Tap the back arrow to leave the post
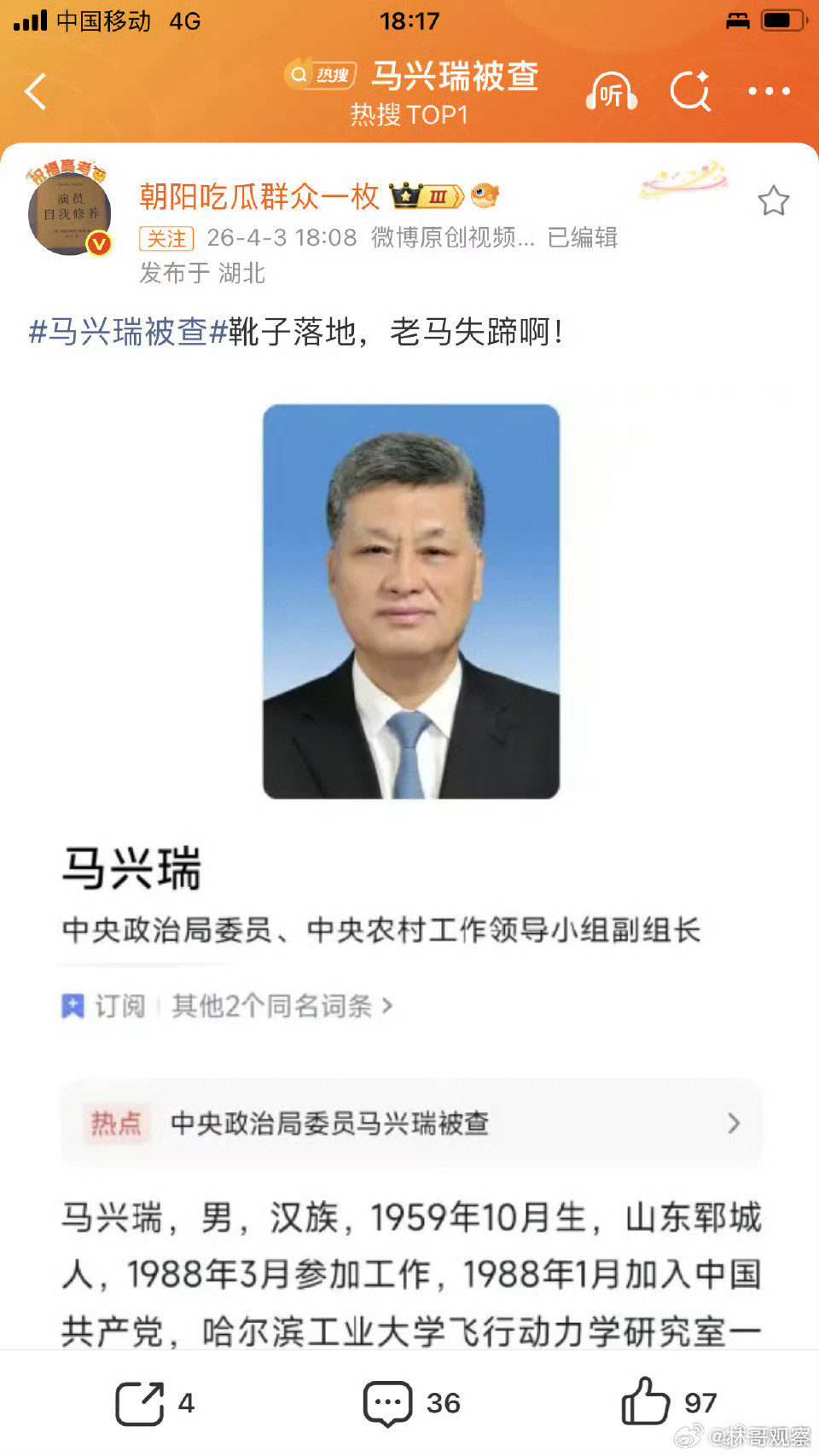This screenshot has height=1456, width=819. 36,91
